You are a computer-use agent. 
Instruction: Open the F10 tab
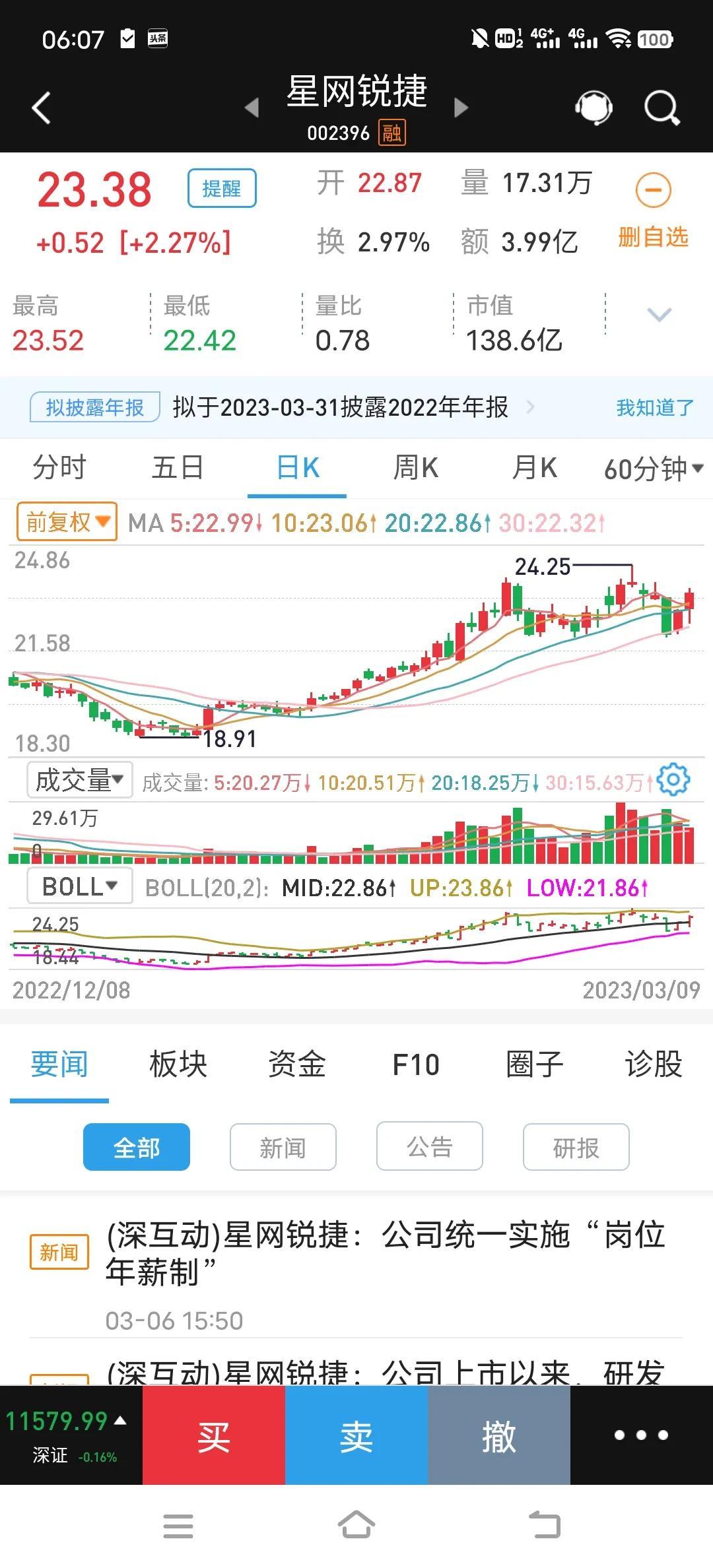pos(417,1064)
